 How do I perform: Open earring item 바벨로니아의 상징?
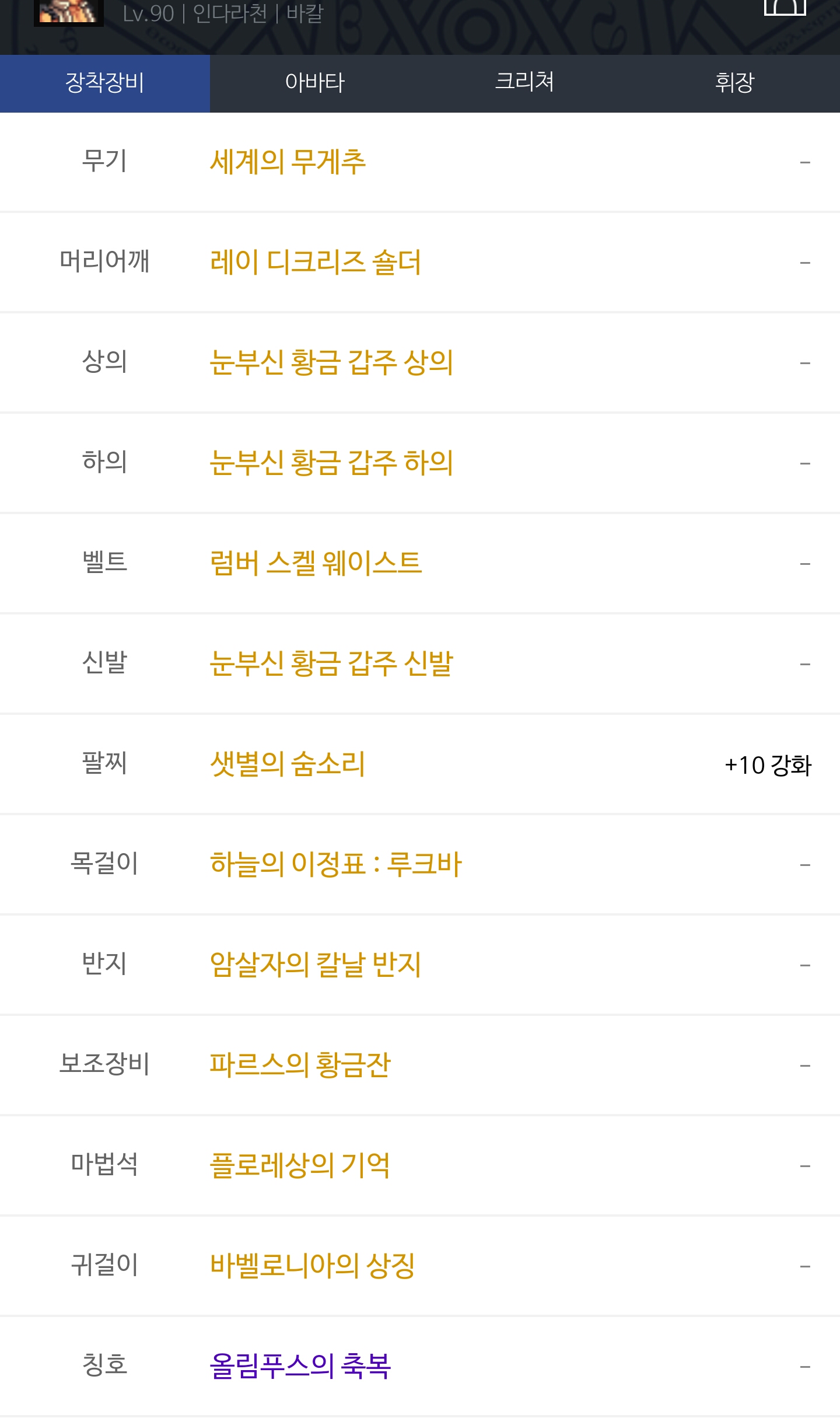312,1266
